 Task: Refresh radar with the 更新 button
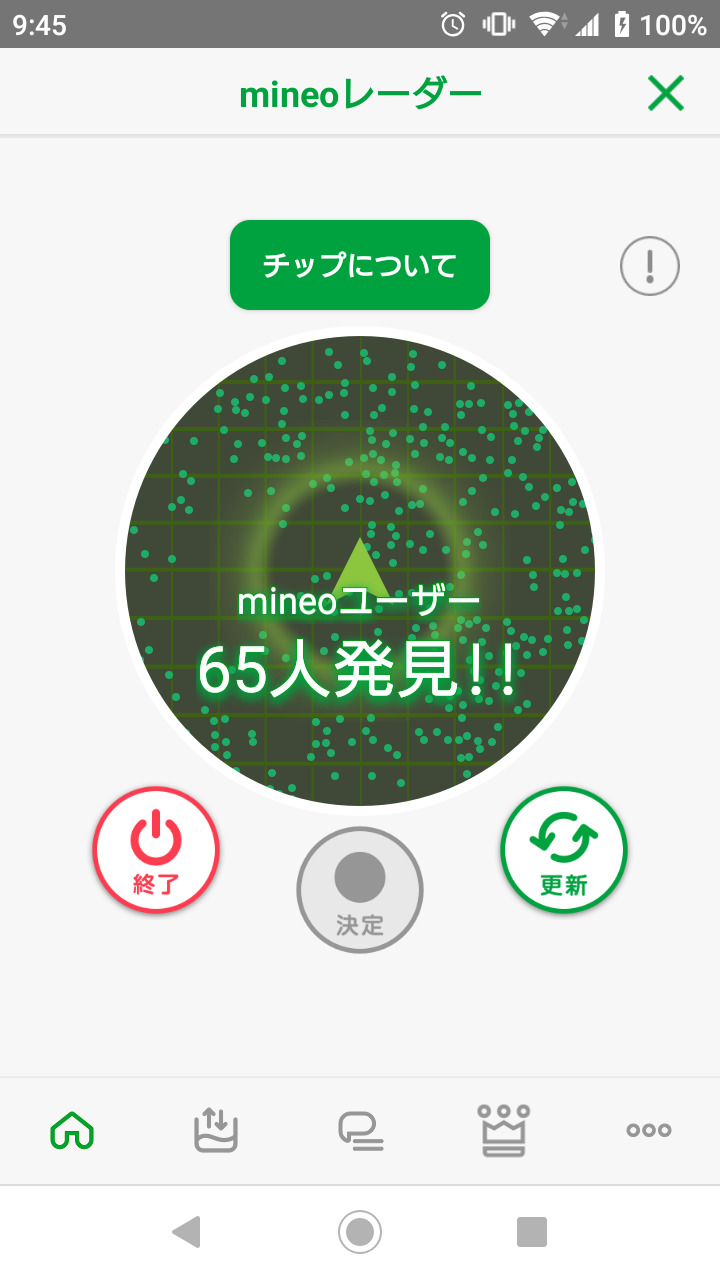(563, 850)
